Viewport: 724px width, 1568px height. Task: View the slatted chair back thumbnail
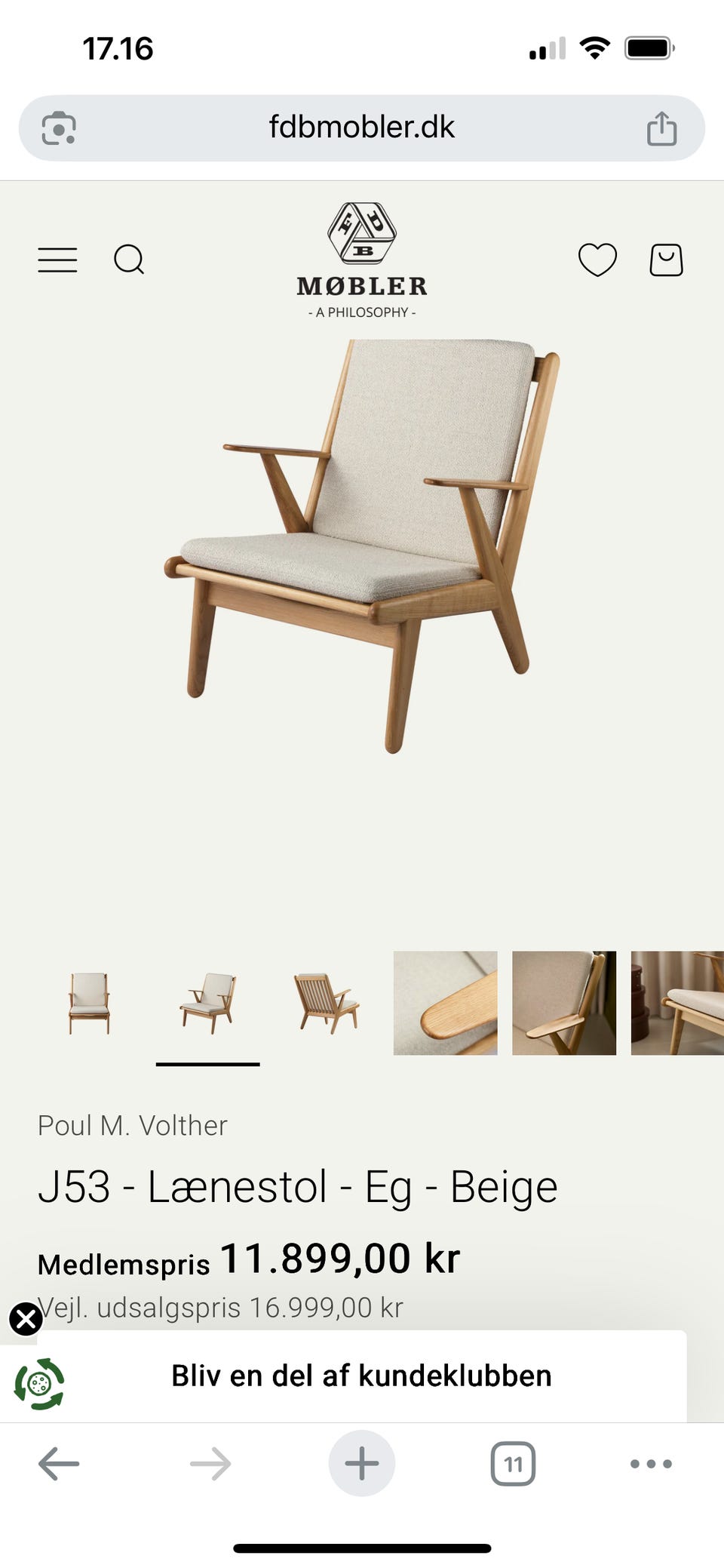click(x=324, y=1004)
